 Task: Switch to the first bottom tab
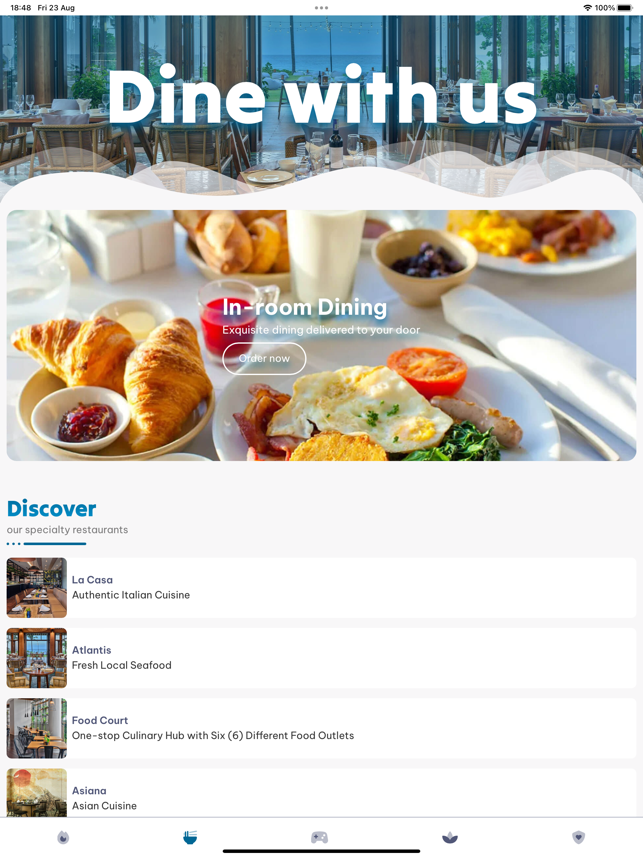[x=63, y=837]
